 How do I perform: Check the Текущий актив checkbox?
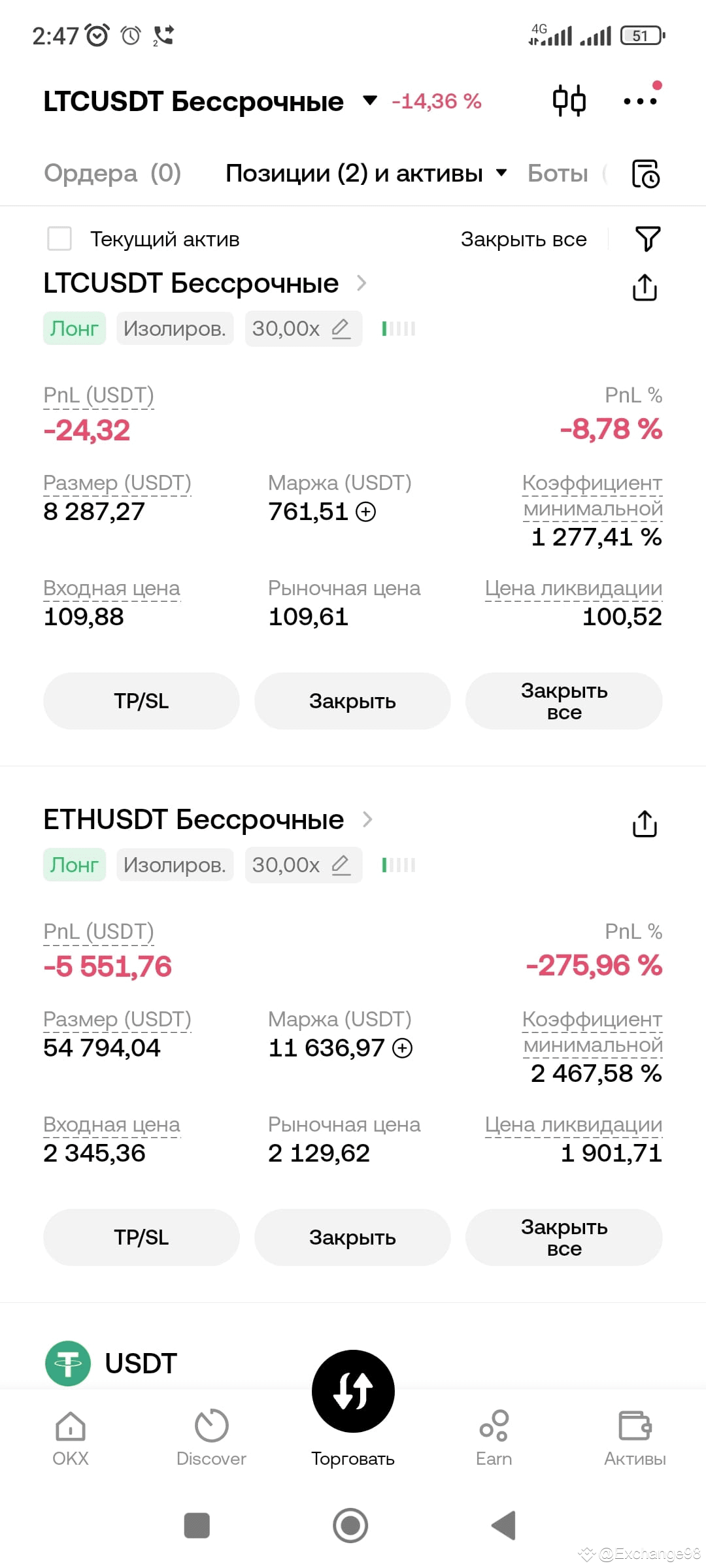(59, 238)
